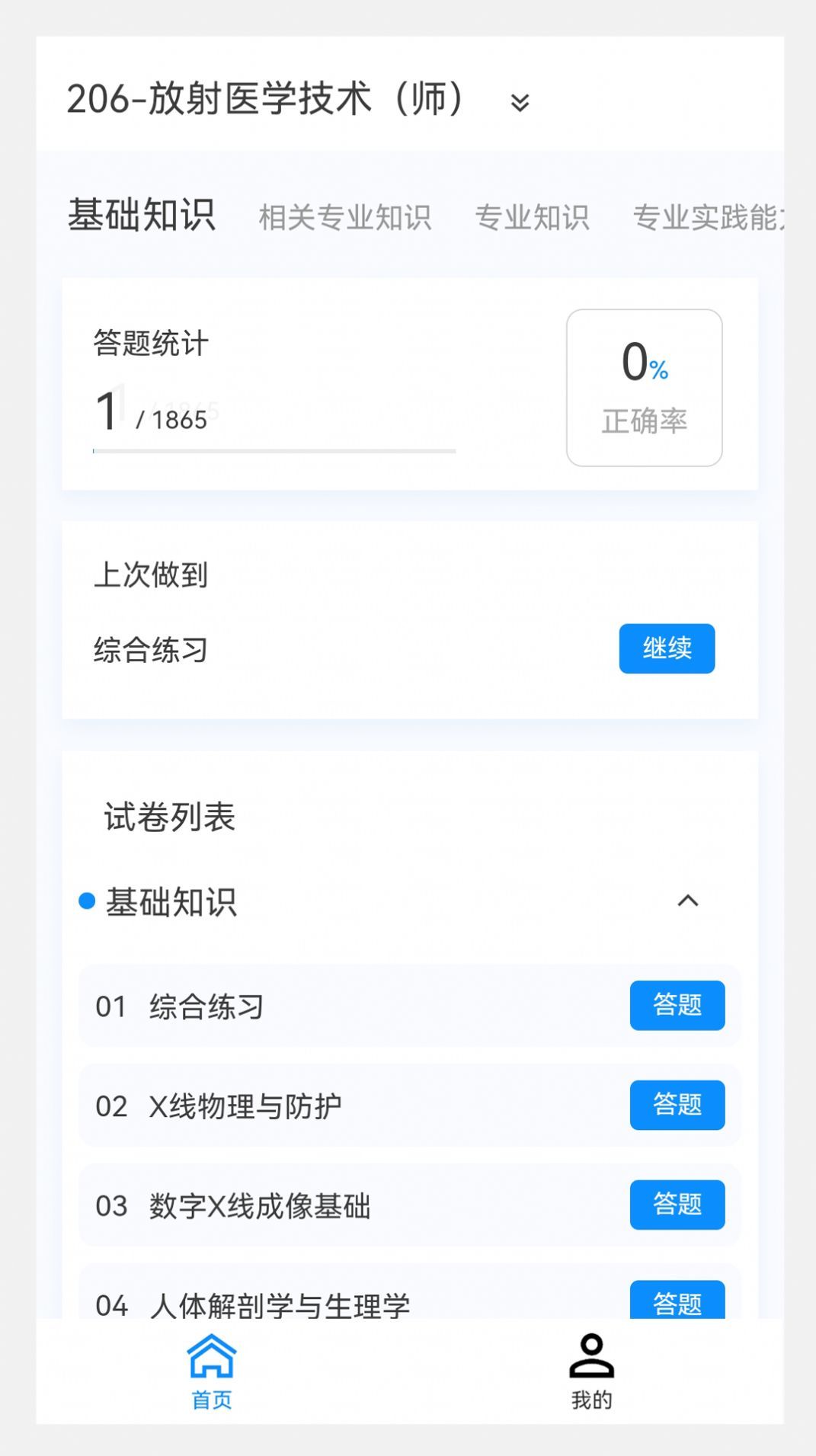This screenshot has width=816, height=1456.
Task: Open the 206-放射医学技术（师）course selector
Action: [x=266, y=99]
